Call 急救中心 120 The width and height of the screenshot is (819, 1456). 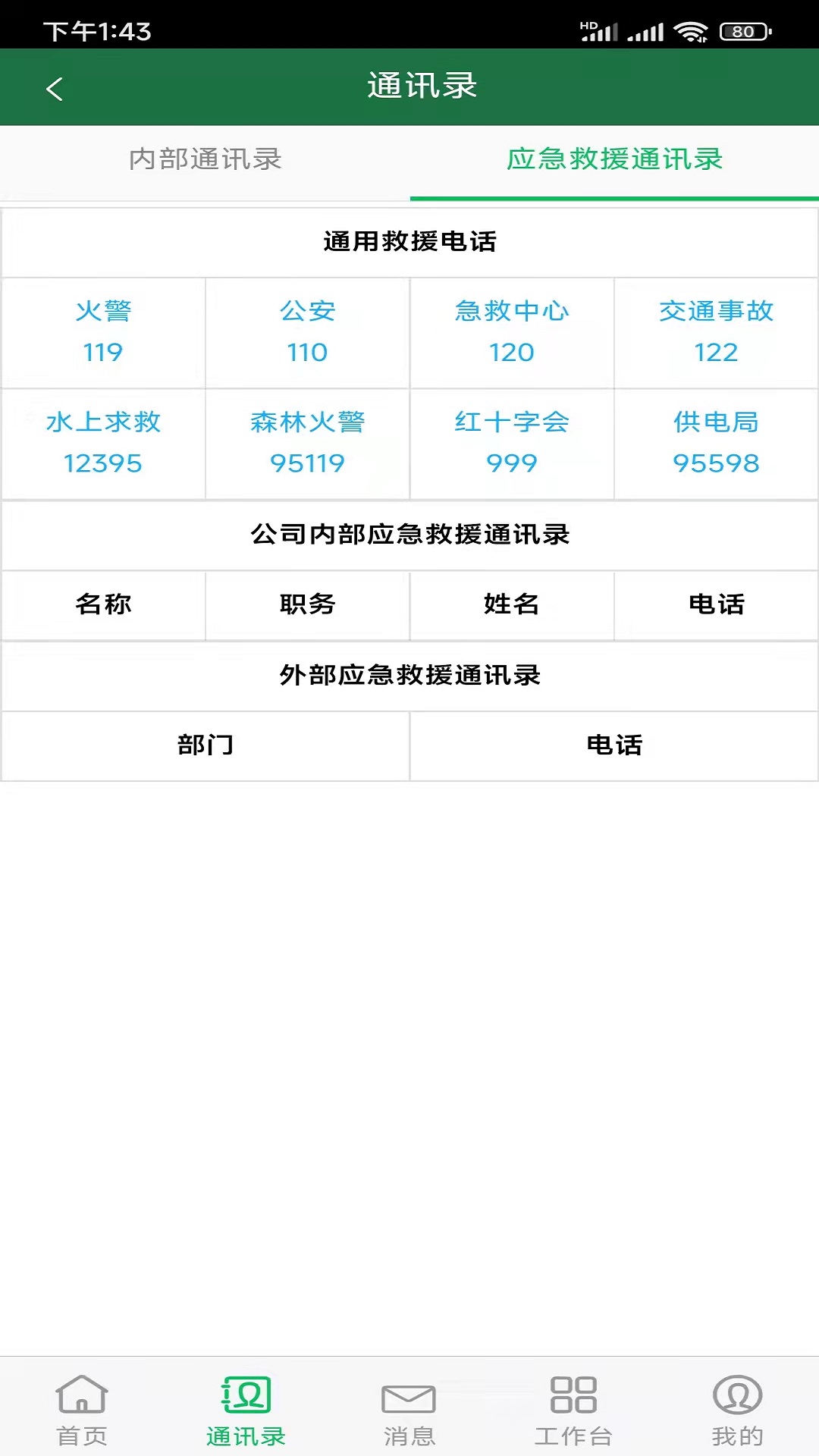[512, 331]
